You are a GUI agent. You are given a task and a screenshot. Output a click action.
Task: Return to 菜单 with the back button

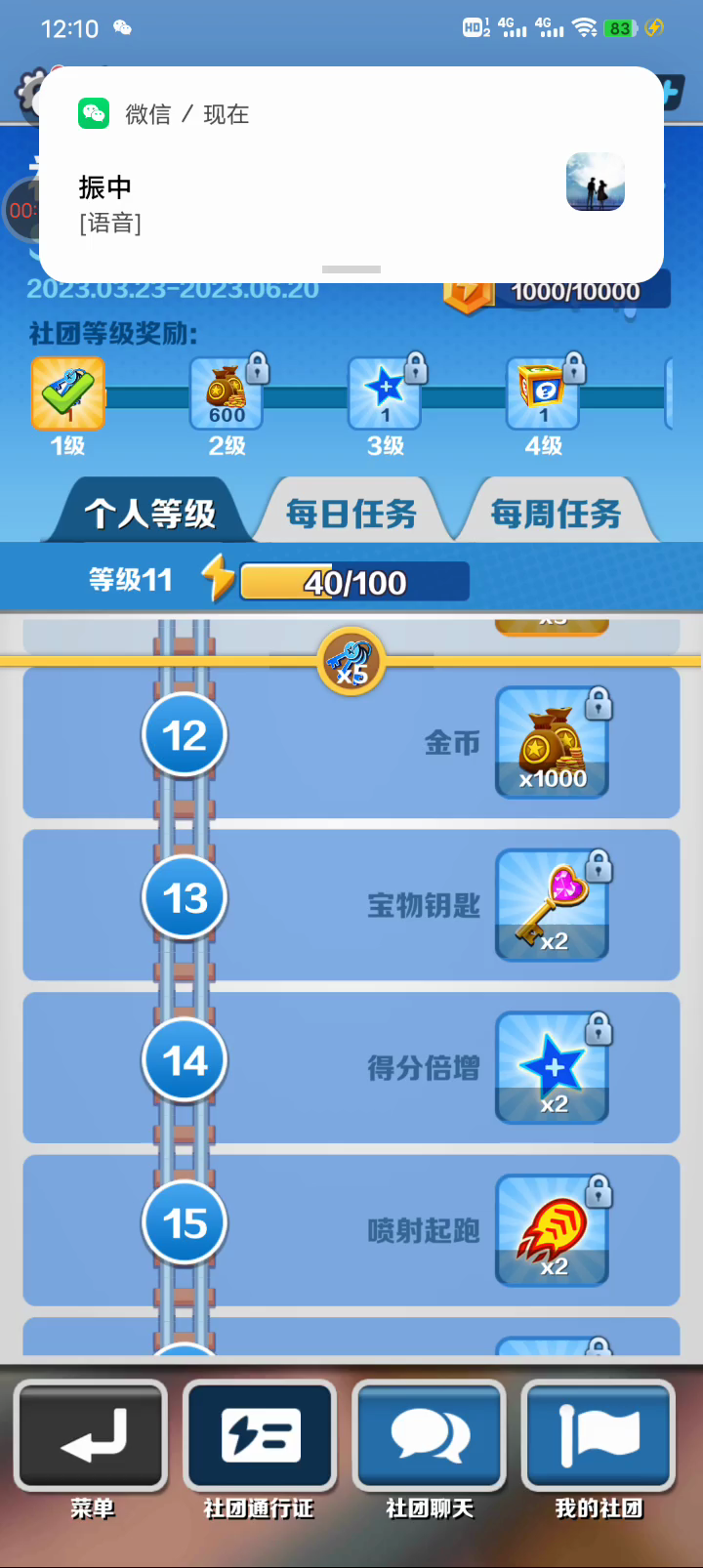[x=91, y=1435]
